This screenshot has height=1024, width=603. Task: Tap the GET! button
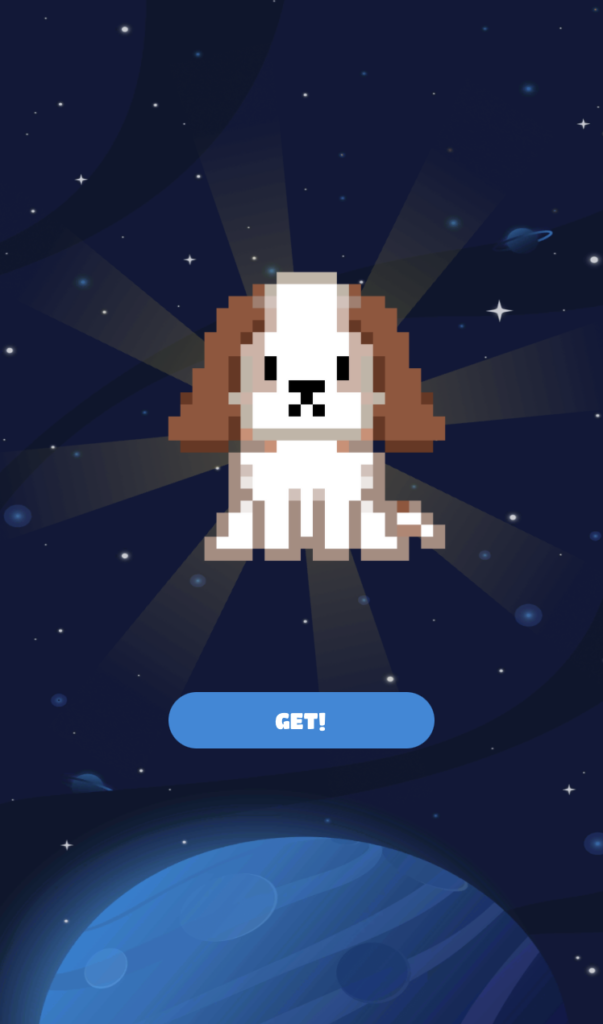pyautogui.click(x=301, y=720)
